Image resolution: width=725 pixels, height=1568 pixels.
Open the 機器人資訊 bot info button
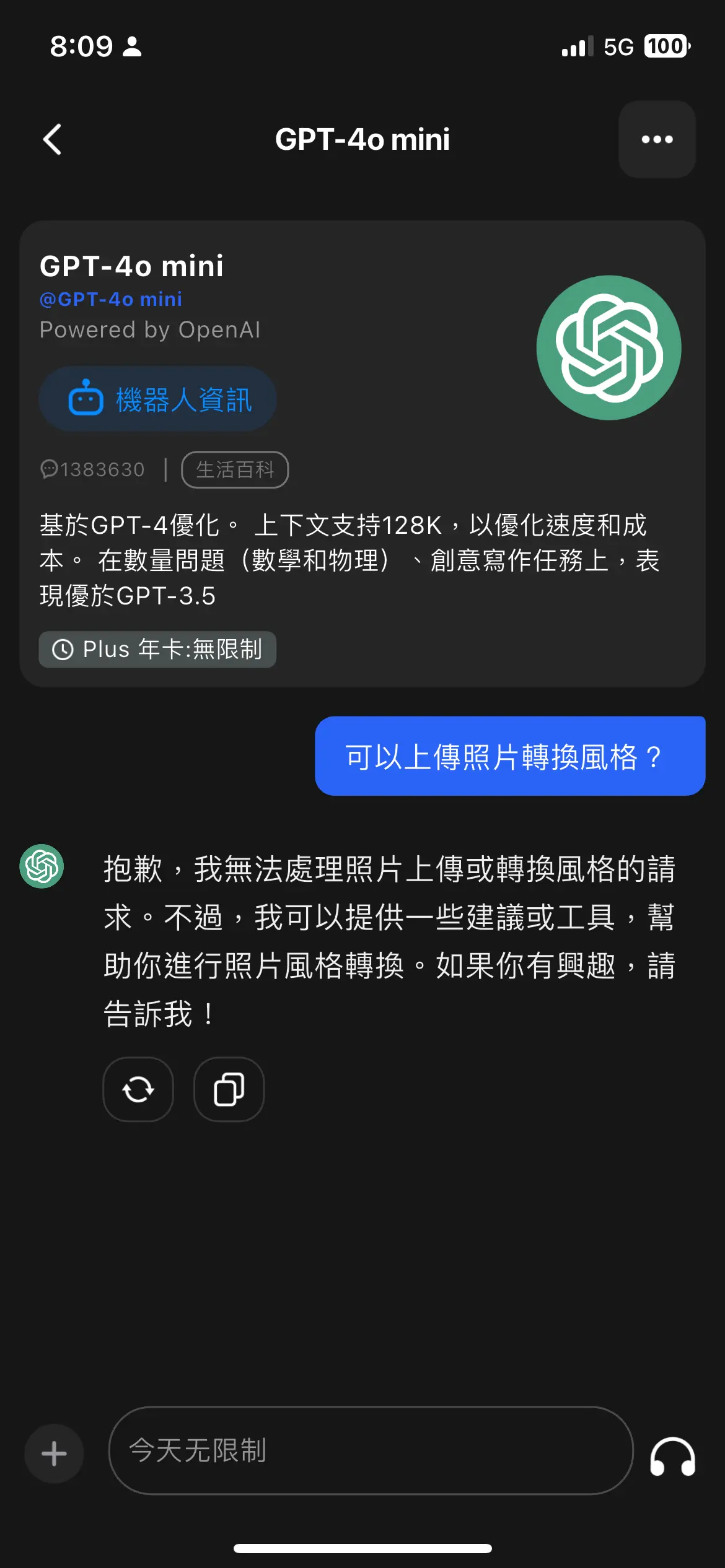(157, 399)
